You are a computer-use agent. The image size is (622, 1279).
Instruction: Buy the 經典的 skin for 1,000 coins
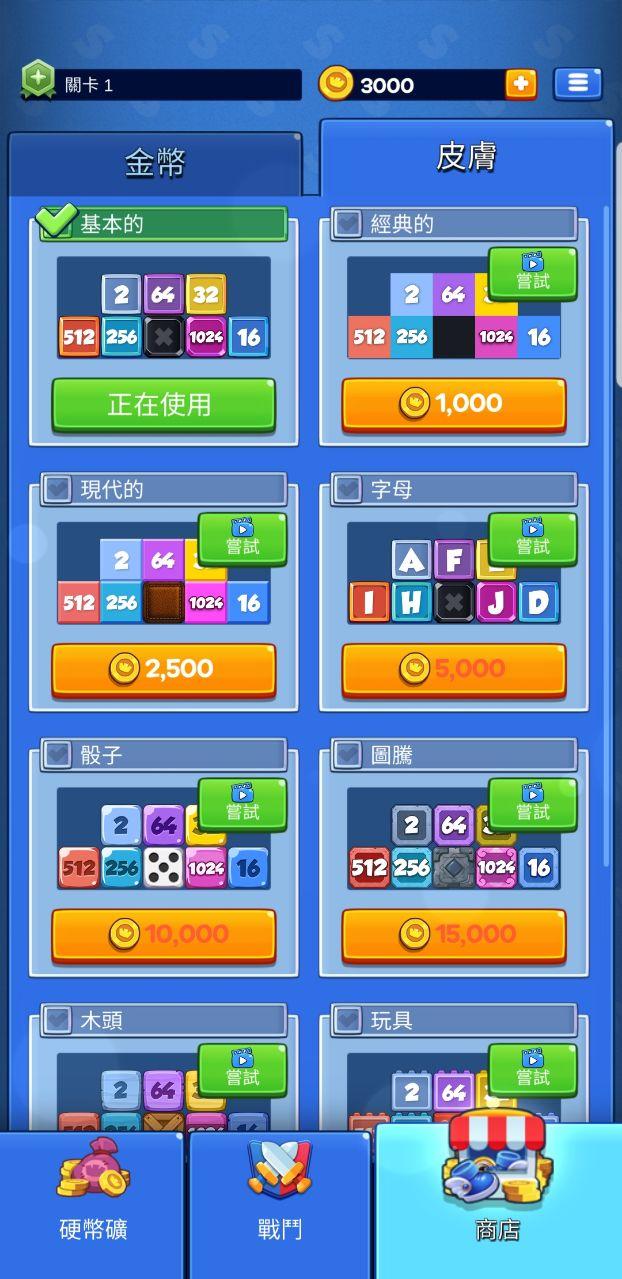pos(454,404)
